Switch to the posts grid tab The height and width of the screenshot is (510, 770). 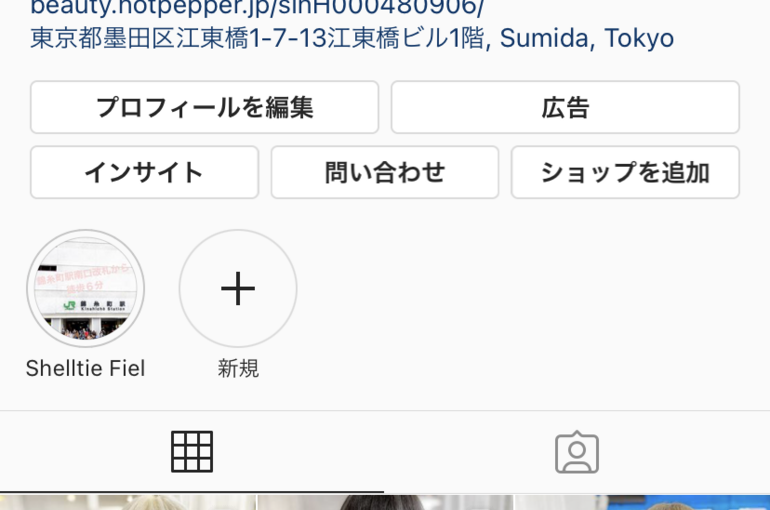point(192,452)
